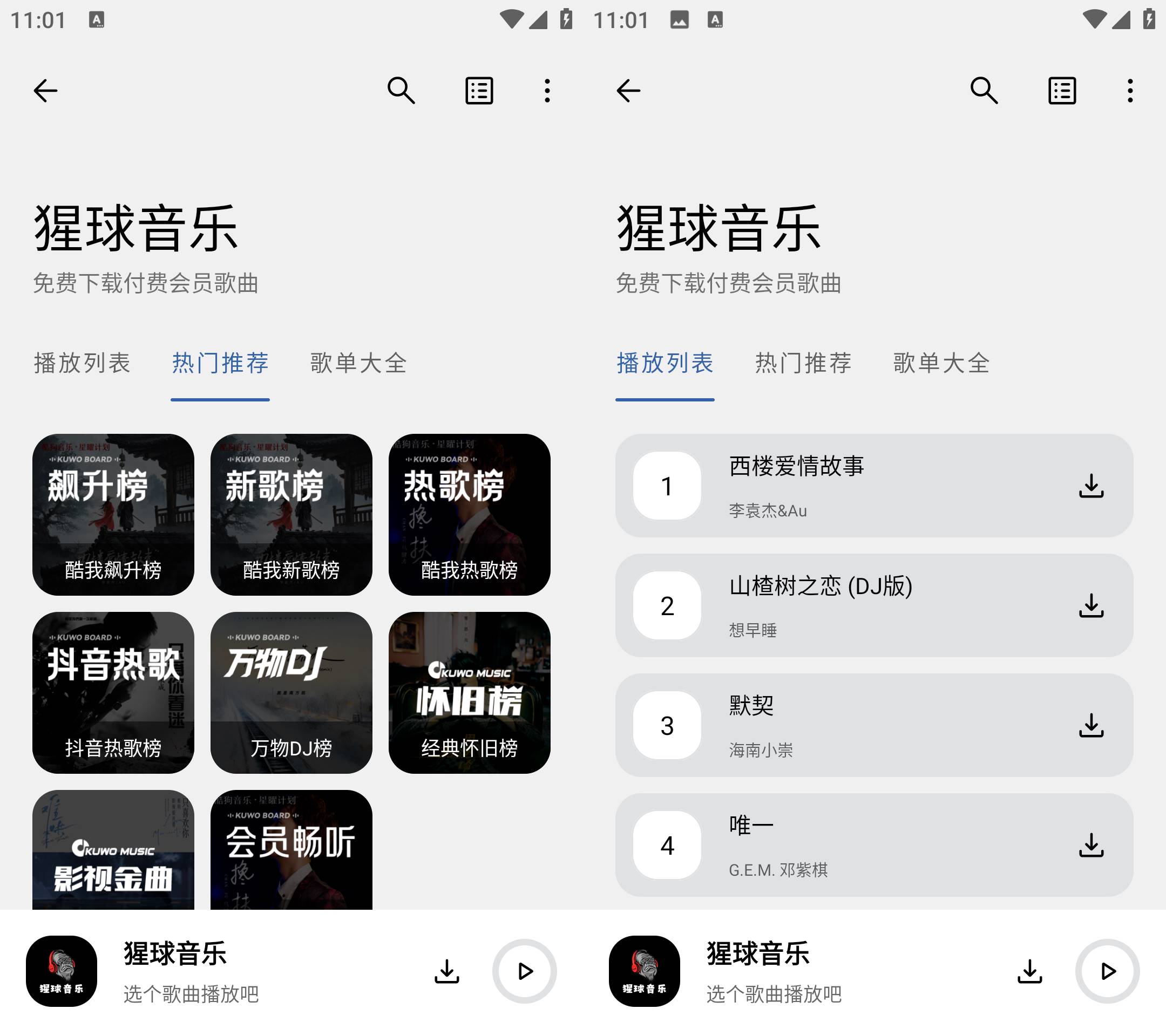
Task: Switch to the unselected 播放列表 tab
Action: [x=82, y=363]
